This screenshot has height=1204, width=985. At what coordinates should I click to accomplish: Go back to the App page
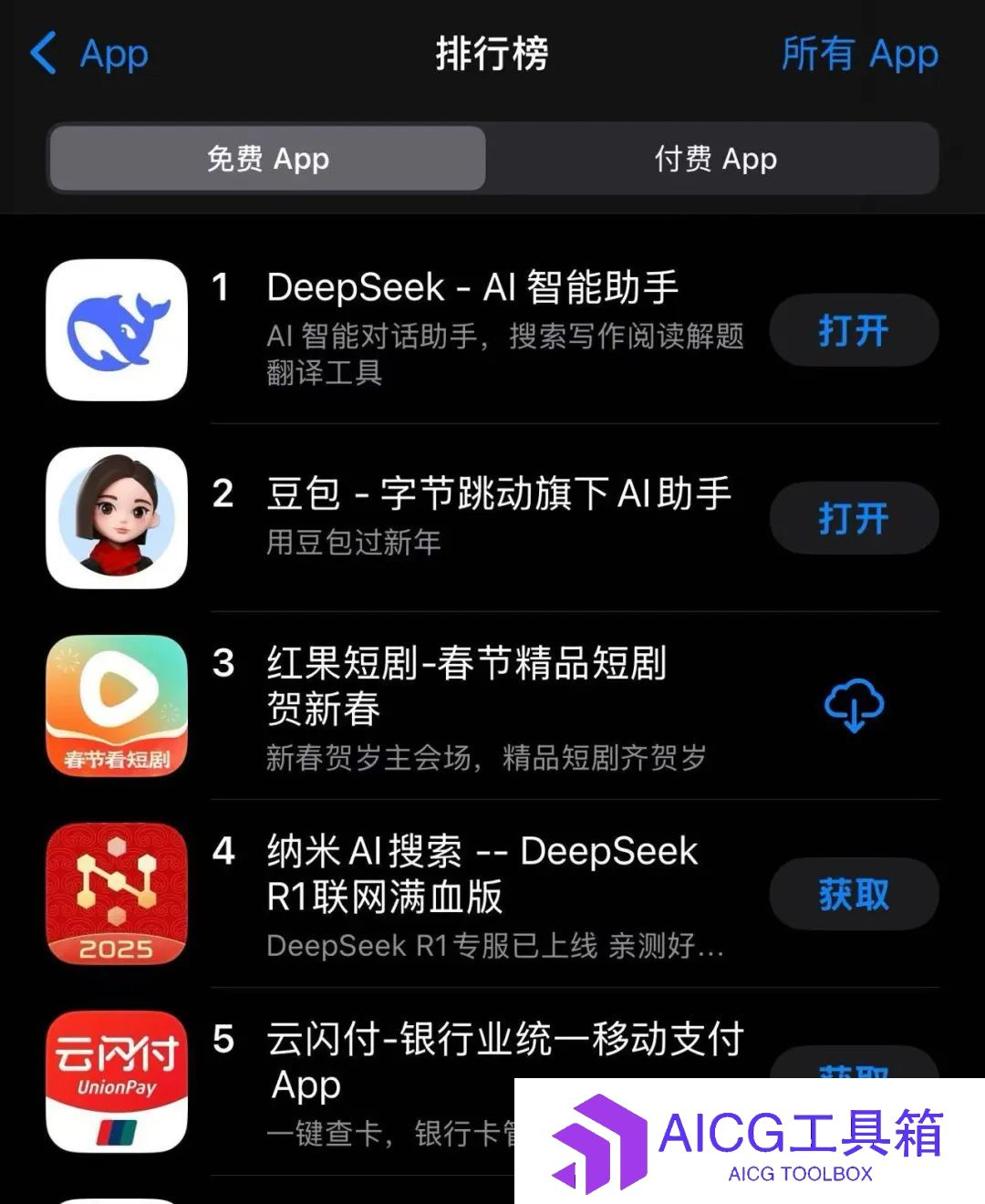pyautogui.click(x=89, y=54)
